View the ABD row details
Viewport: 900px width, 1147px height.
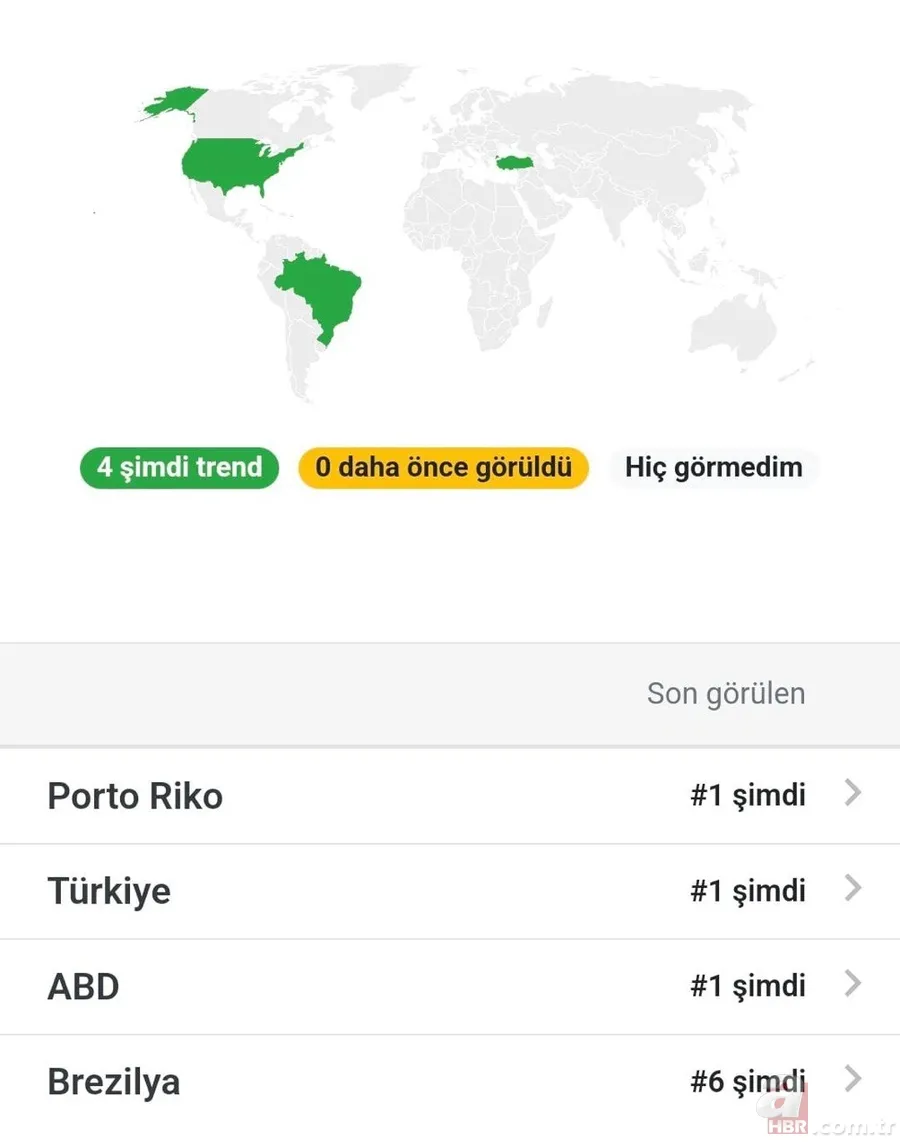click(x=450, y=986)
